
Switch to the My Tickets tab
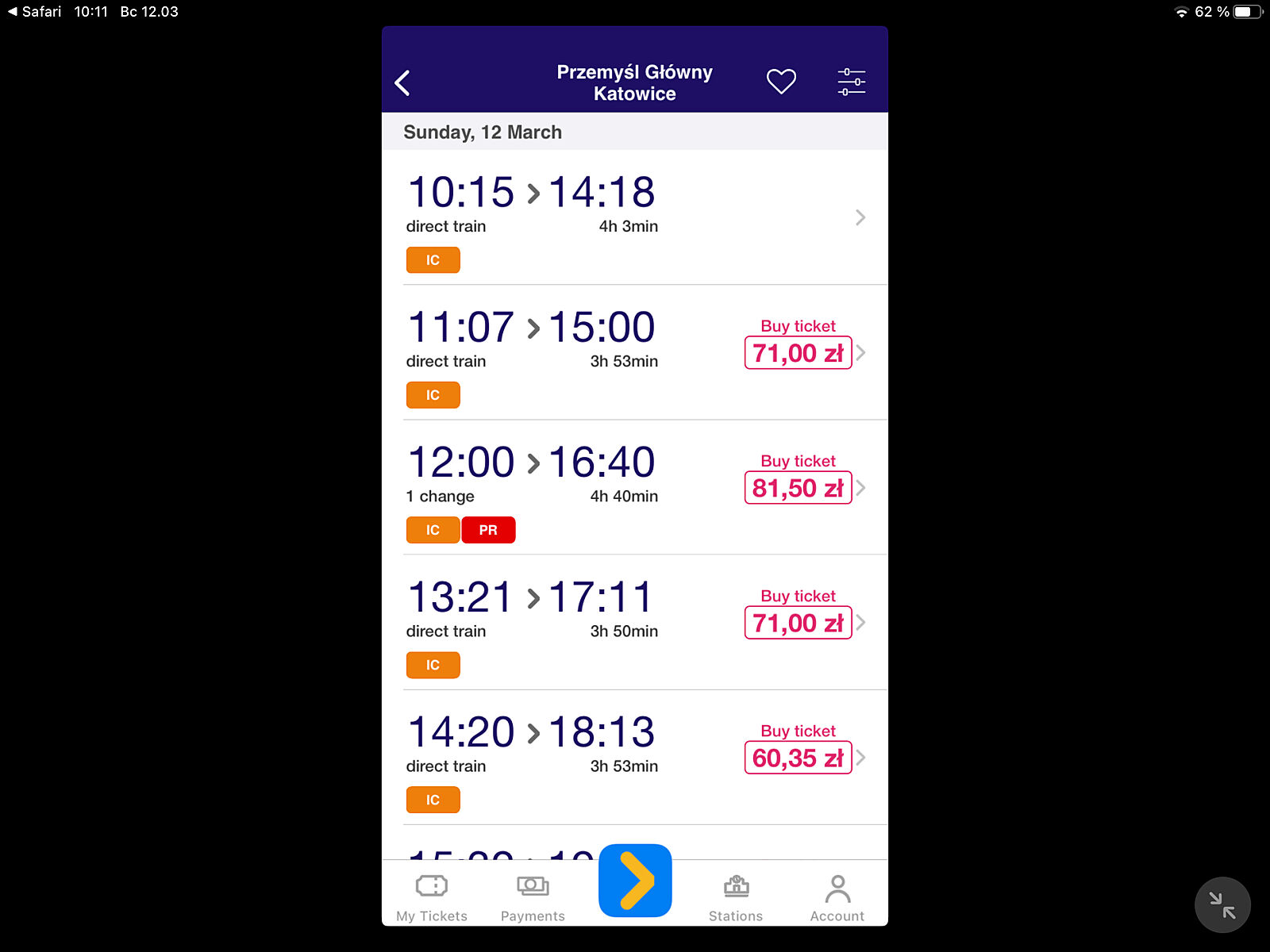pos(432,897)
